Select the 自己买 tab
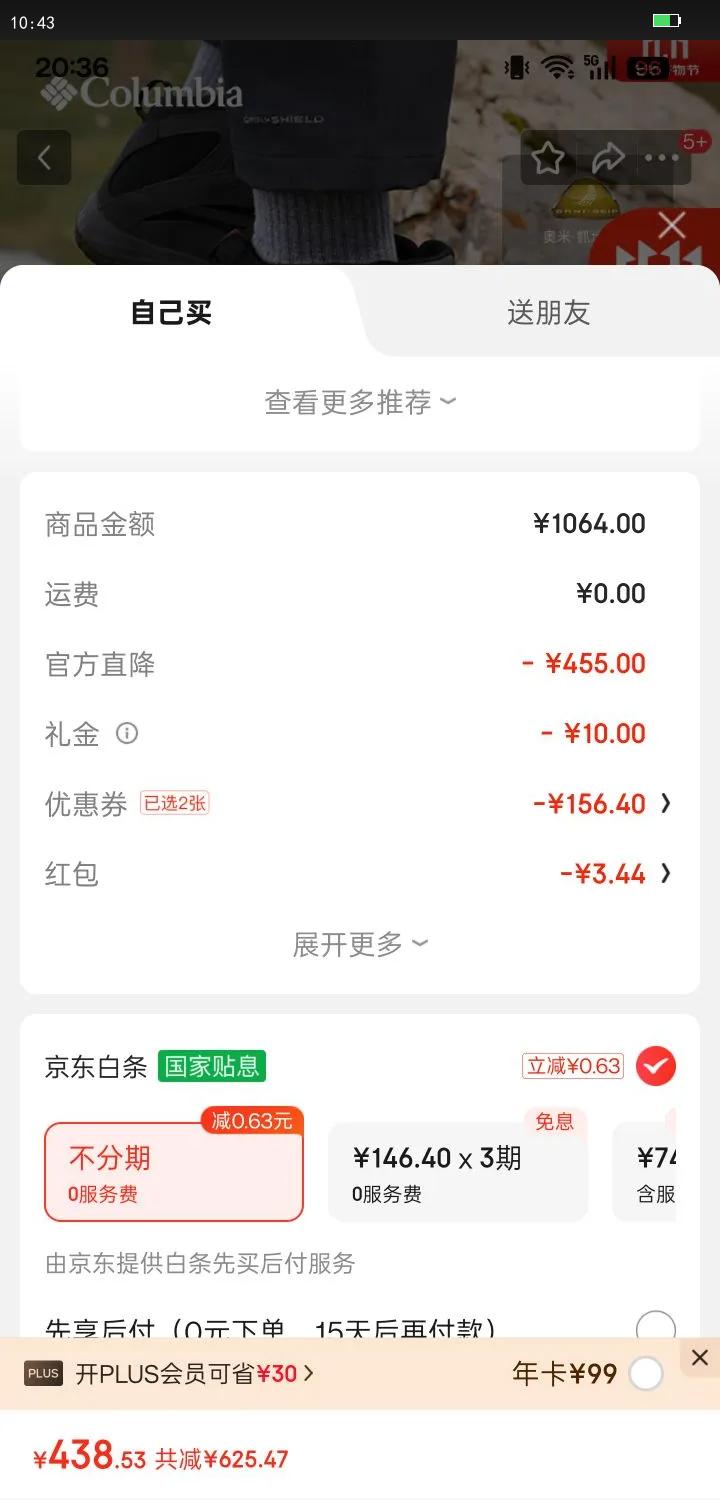The image size is (720, 1504). (171, 313)
